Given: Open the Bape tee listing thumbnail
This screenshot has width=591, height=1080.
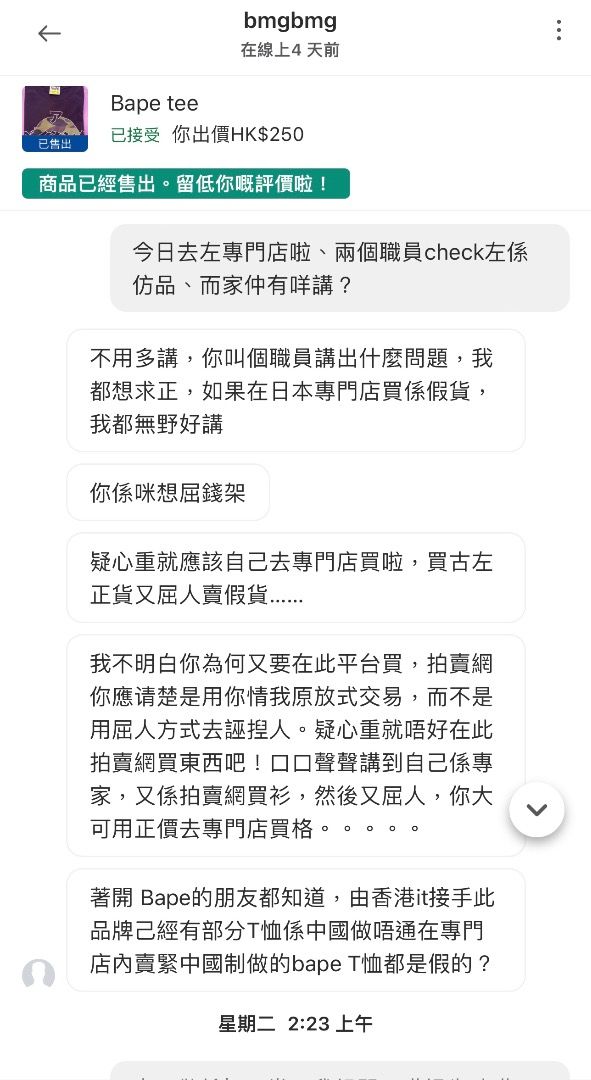Looking at the screenshot, I should pos(55,118).
